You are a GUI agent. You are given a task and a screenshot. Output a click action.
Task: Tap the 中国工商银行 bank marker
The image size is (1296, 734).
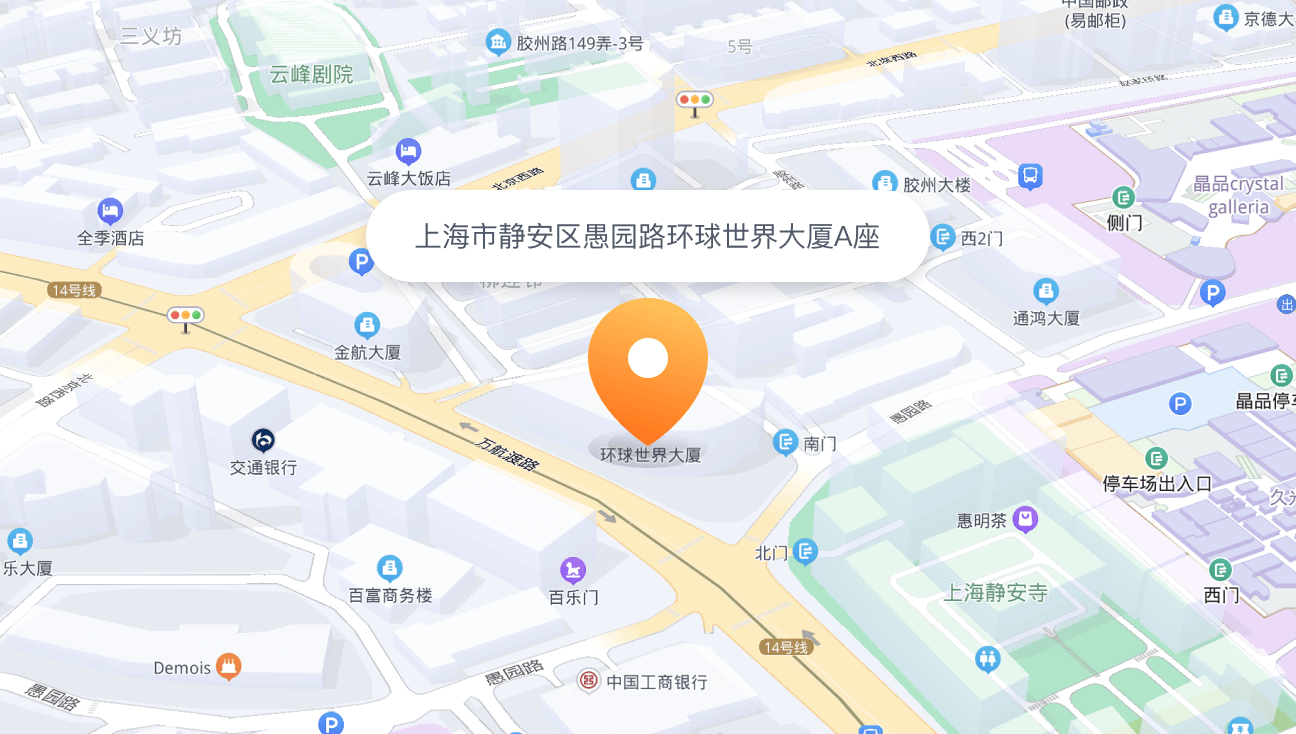click(x=589, y=682)
